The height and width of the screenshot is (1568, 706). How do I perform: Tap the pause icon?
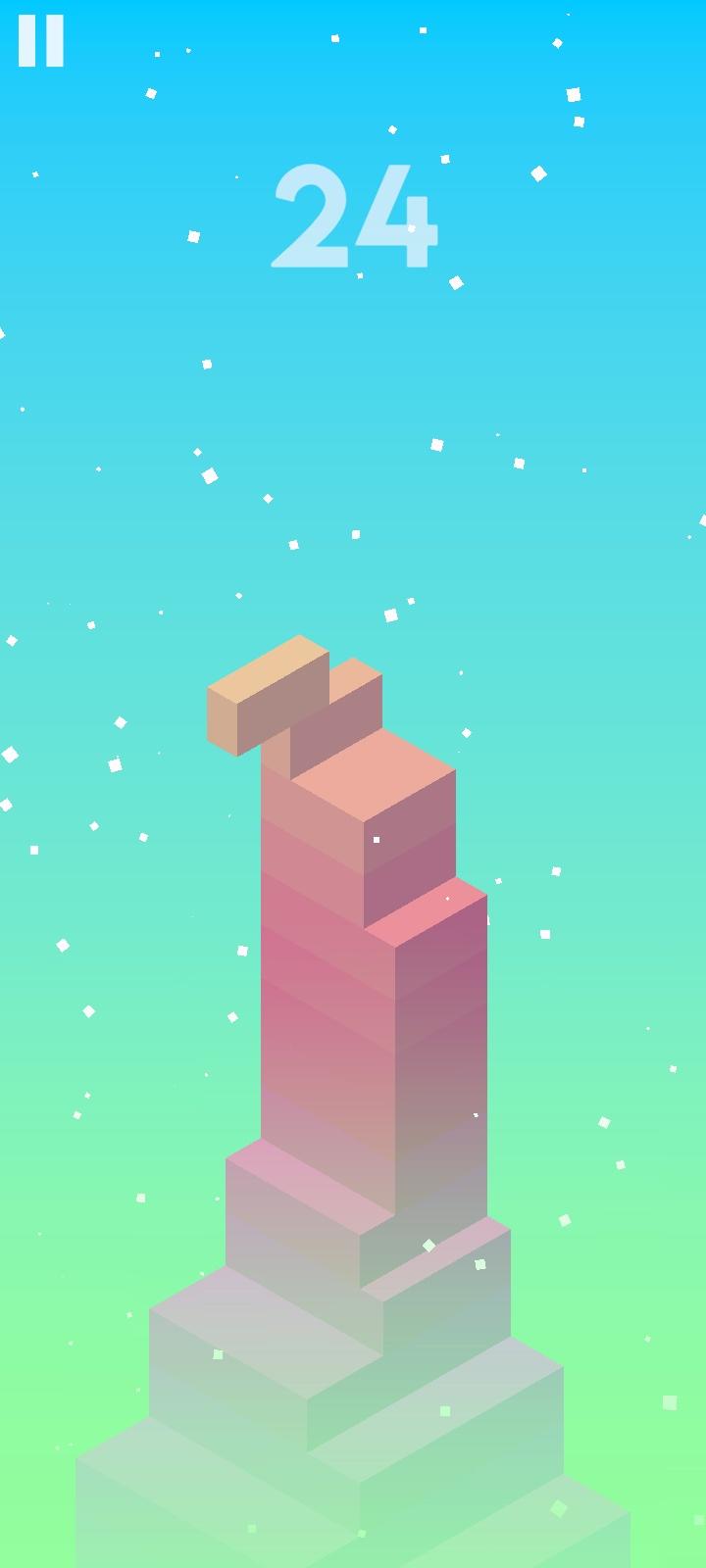pyautogui.click(x=39, y=39)
